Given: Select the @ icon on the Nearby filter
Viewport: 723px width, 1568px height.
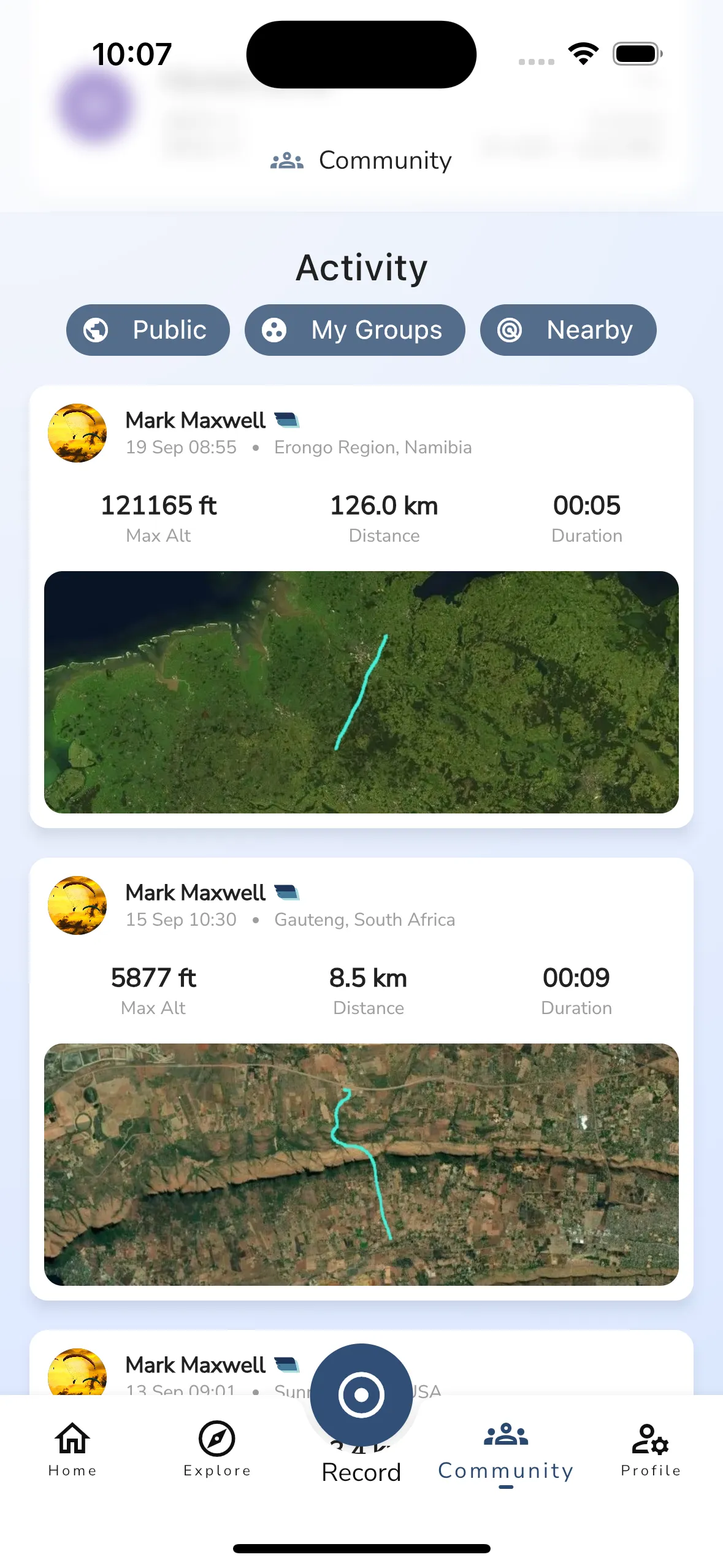Looking at the screenshot, I should pyautogui.click(x=510, y=330).
